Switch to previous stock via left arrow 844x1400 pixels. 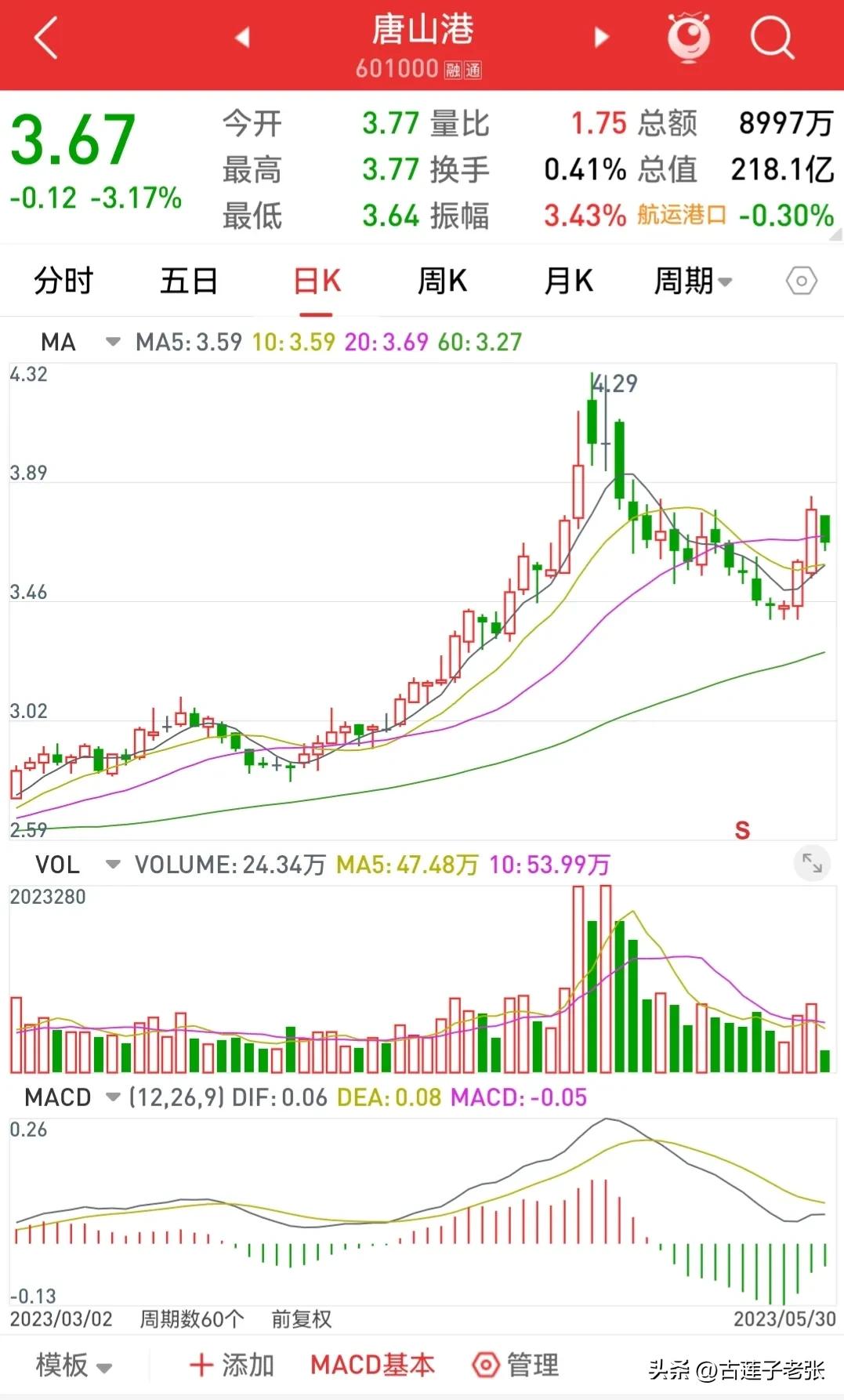(241, 37)
